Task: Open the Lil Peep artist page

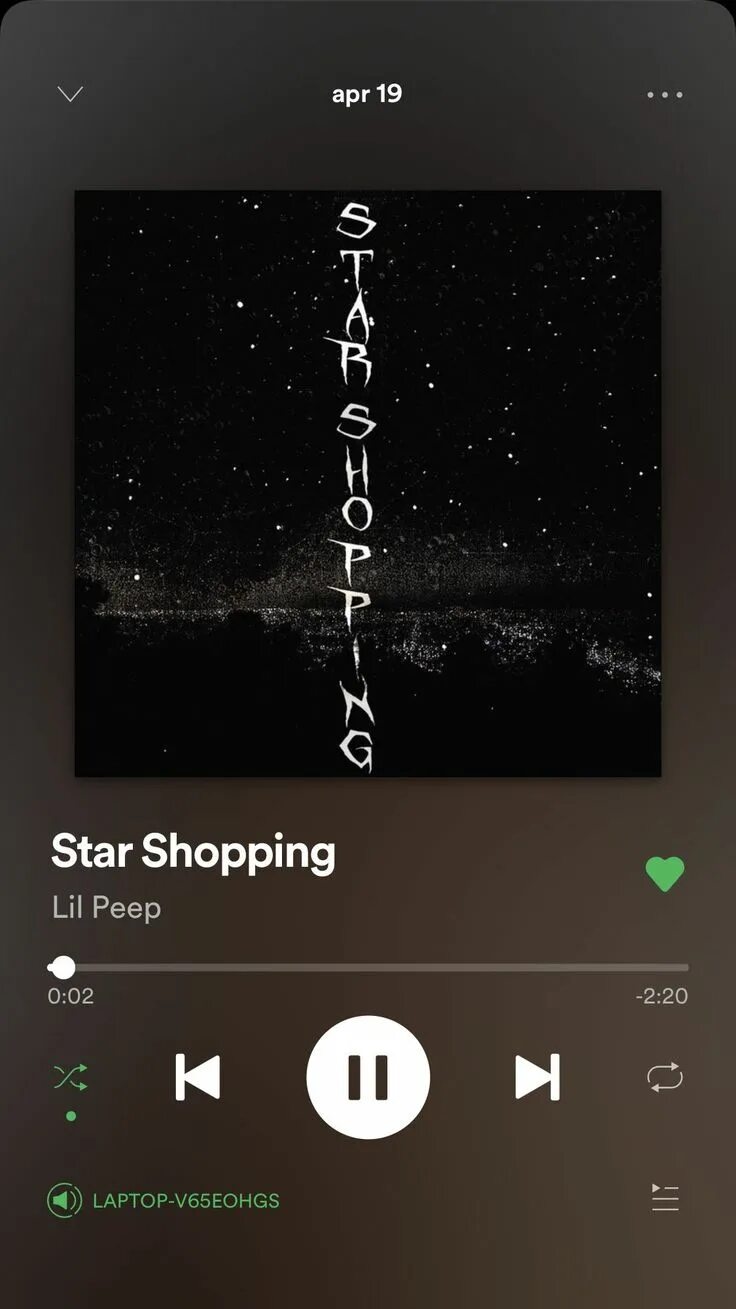Action: pos(106,908)
